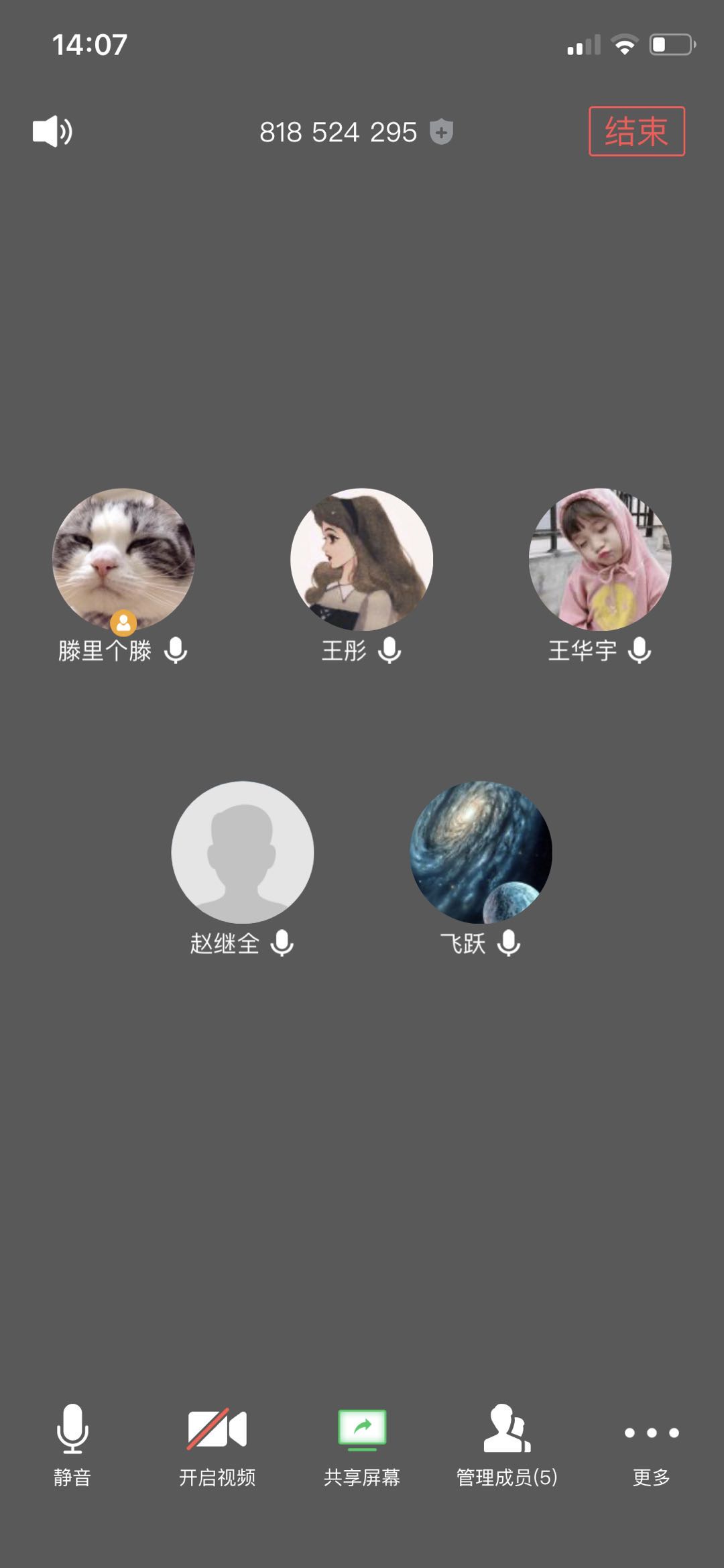Screen dimensions: 724x1568
Task: Turn on camera with 开启视频
Action: [x=217, y=1445]
